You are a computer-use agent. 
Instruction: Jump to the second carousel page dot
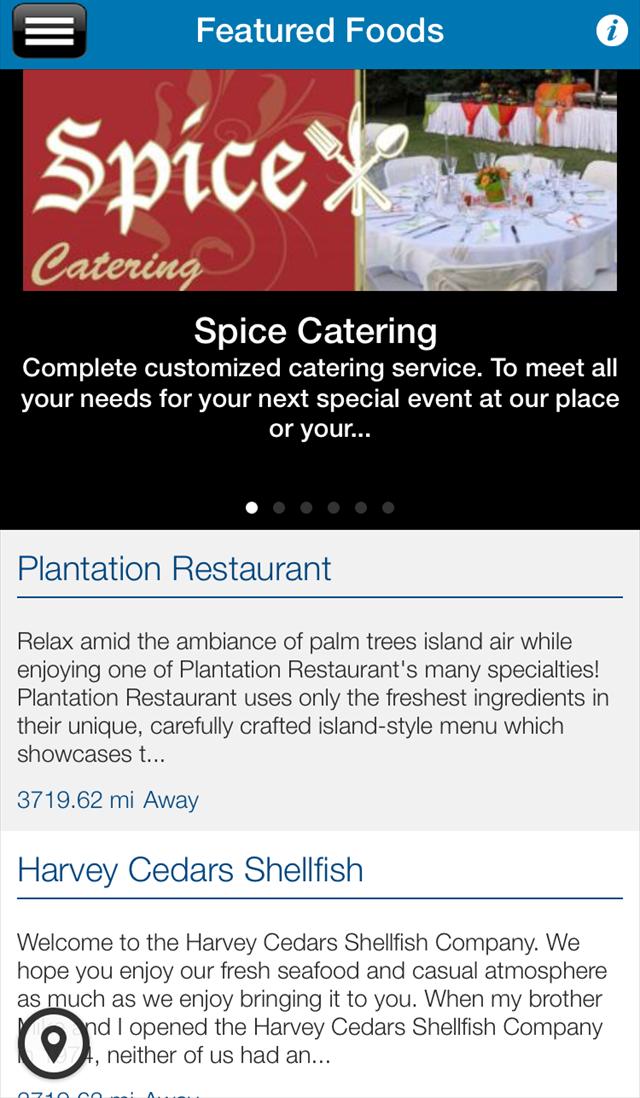(x=279, y=508)
